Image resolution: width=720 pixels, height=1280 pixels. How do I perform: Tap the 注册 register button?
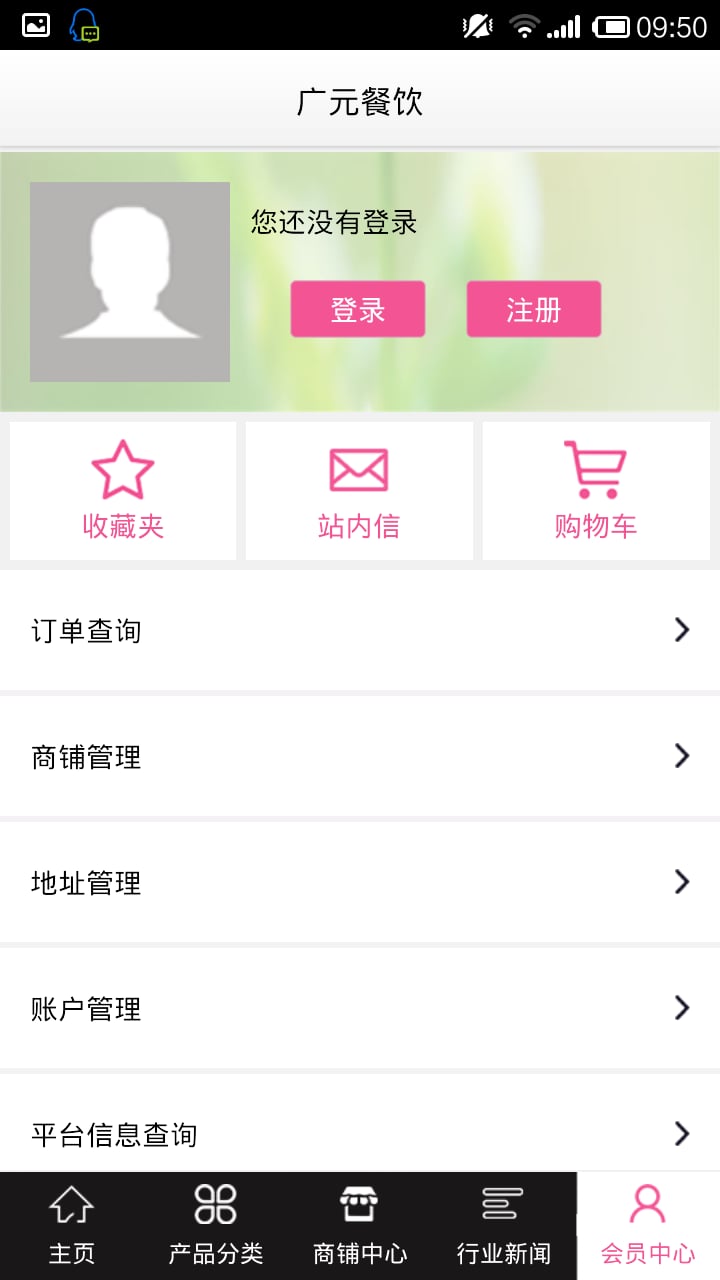(x=533, y=309)
